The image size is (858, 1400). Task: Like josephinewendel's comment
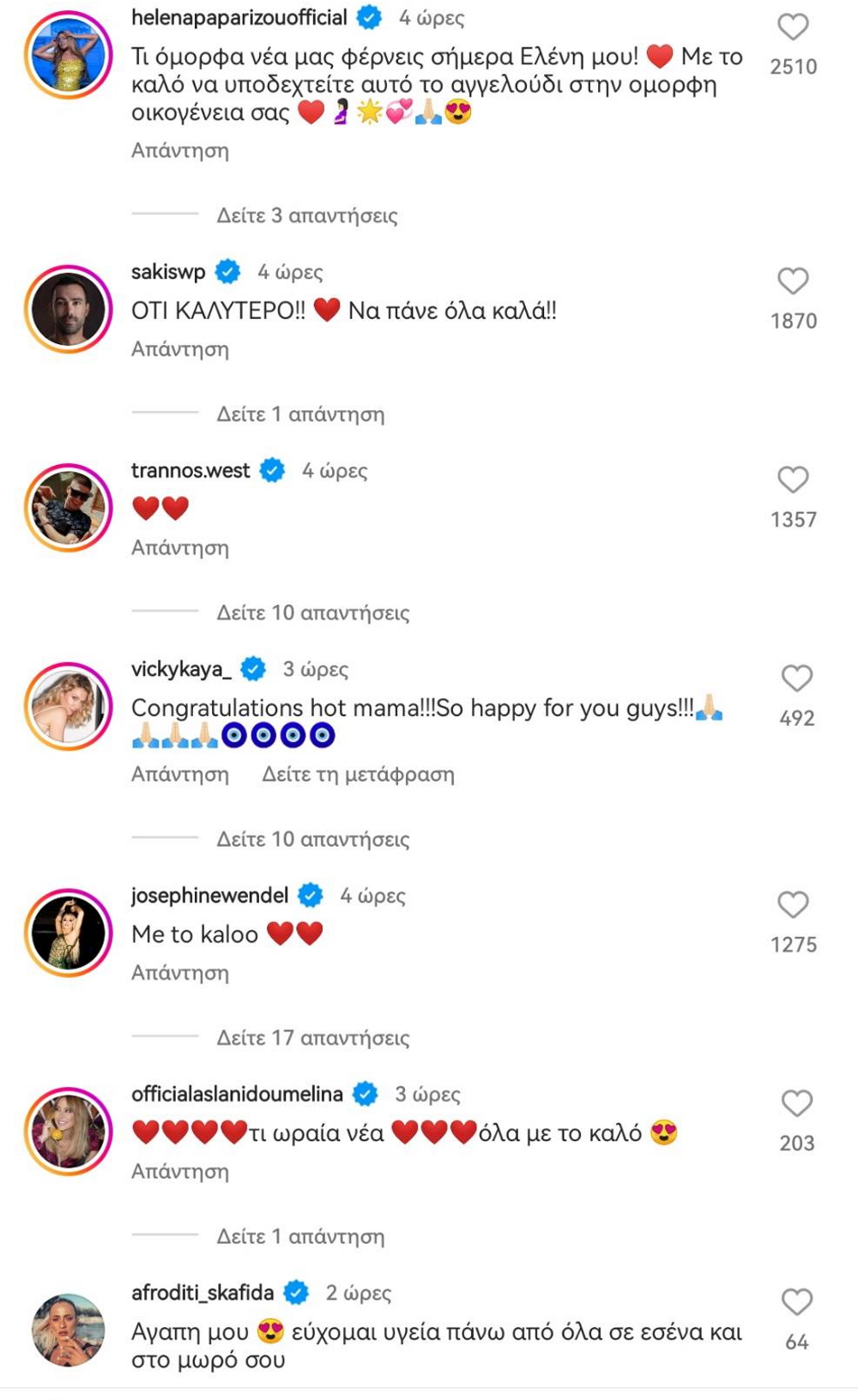793,905
